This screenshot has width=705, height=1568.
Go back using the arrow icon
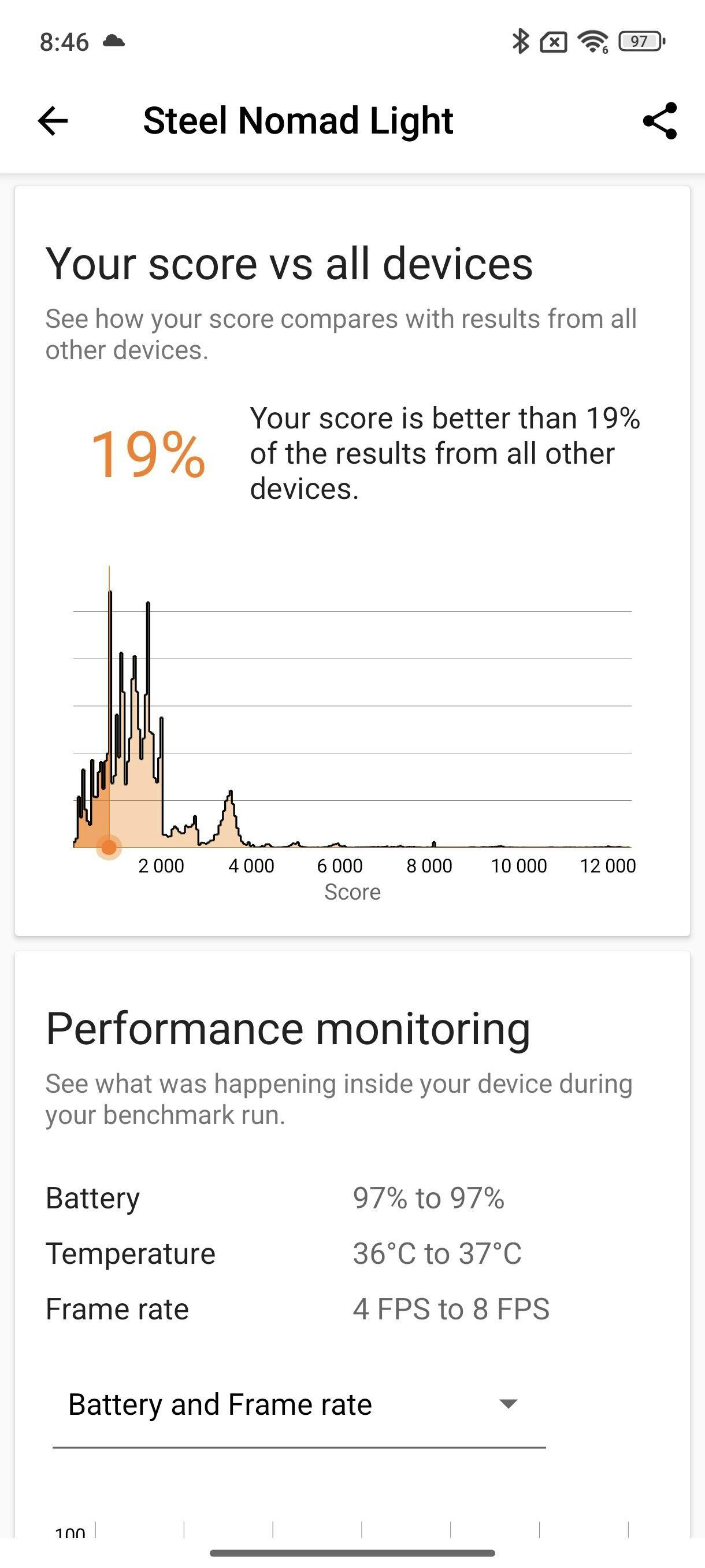(53, 120)
